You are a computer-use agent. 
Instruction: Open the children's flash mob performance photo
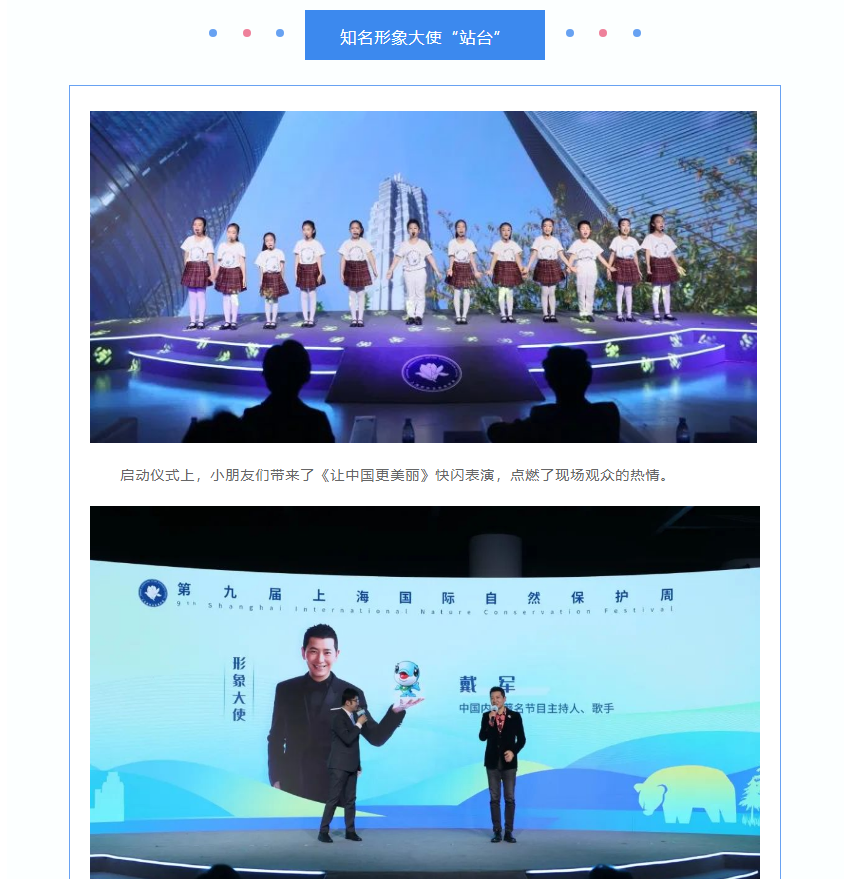(x=423, y=277)
